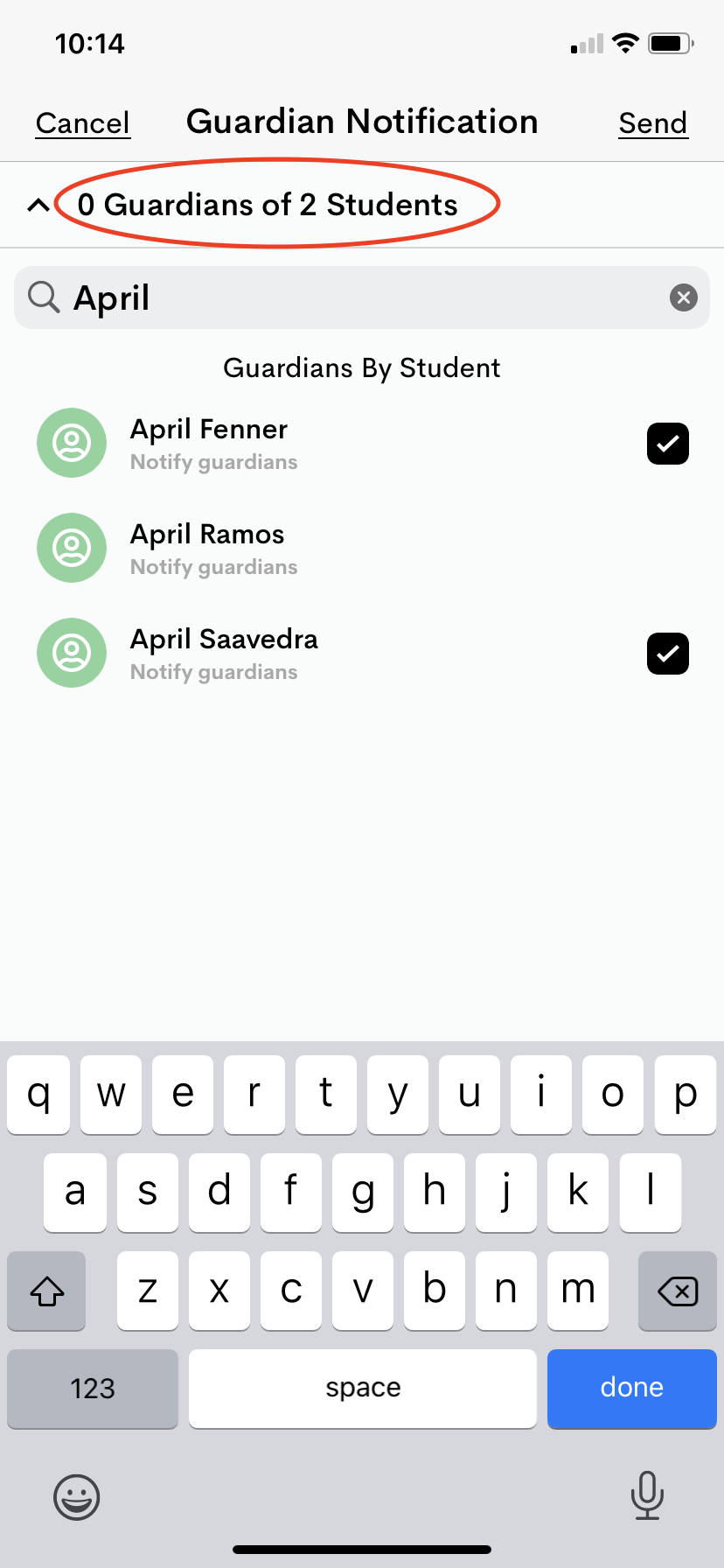Image resolution: width=724 pixels, height=1568 pixels.
Task: Clear the April search text
Action: coord(683,297)
